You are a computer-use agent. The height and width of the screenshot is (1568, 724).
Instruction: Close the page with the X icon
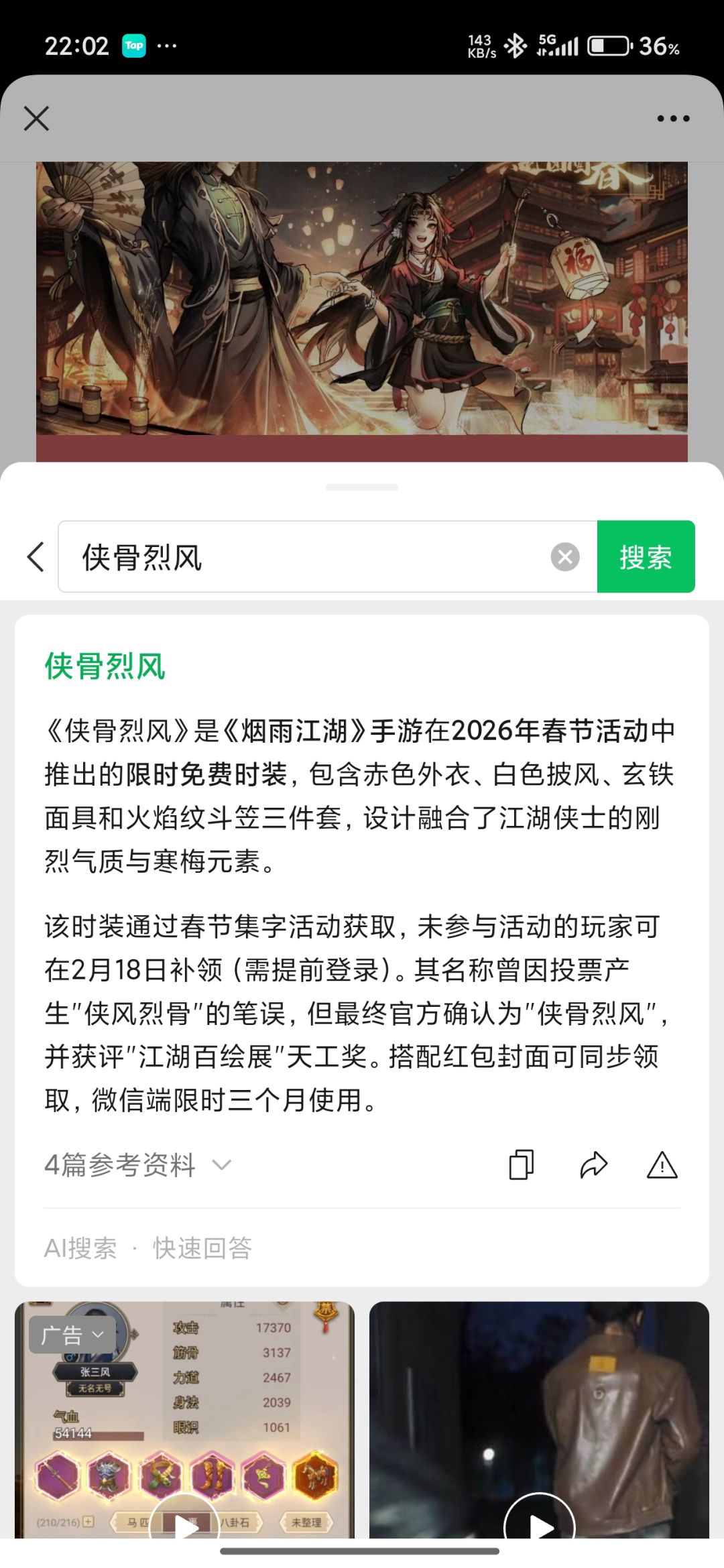(x=36, y=119)
